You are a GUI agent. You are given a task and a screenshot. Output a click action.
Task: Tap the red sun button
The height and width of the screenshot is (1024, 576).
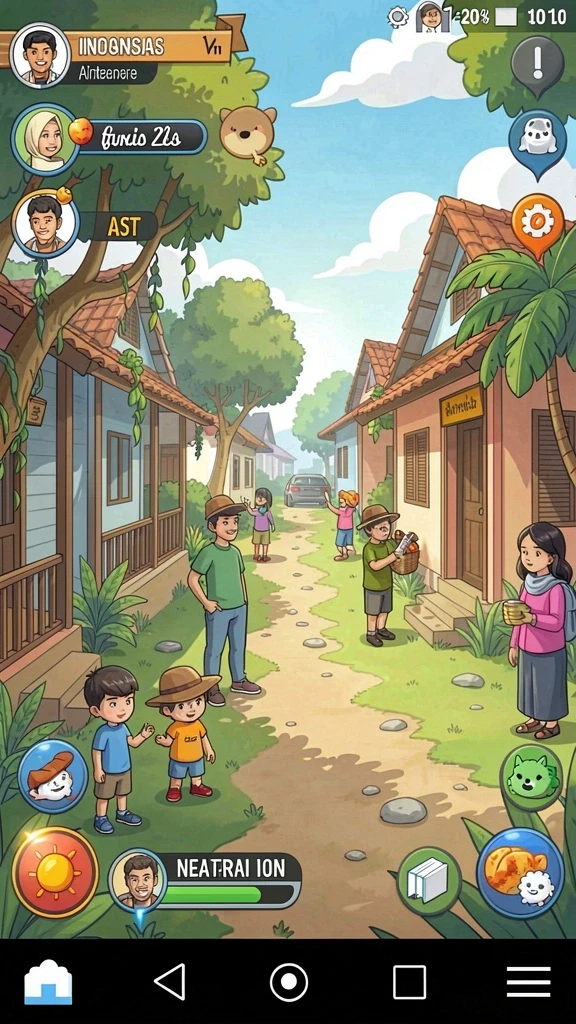click(x=55, y=872)
